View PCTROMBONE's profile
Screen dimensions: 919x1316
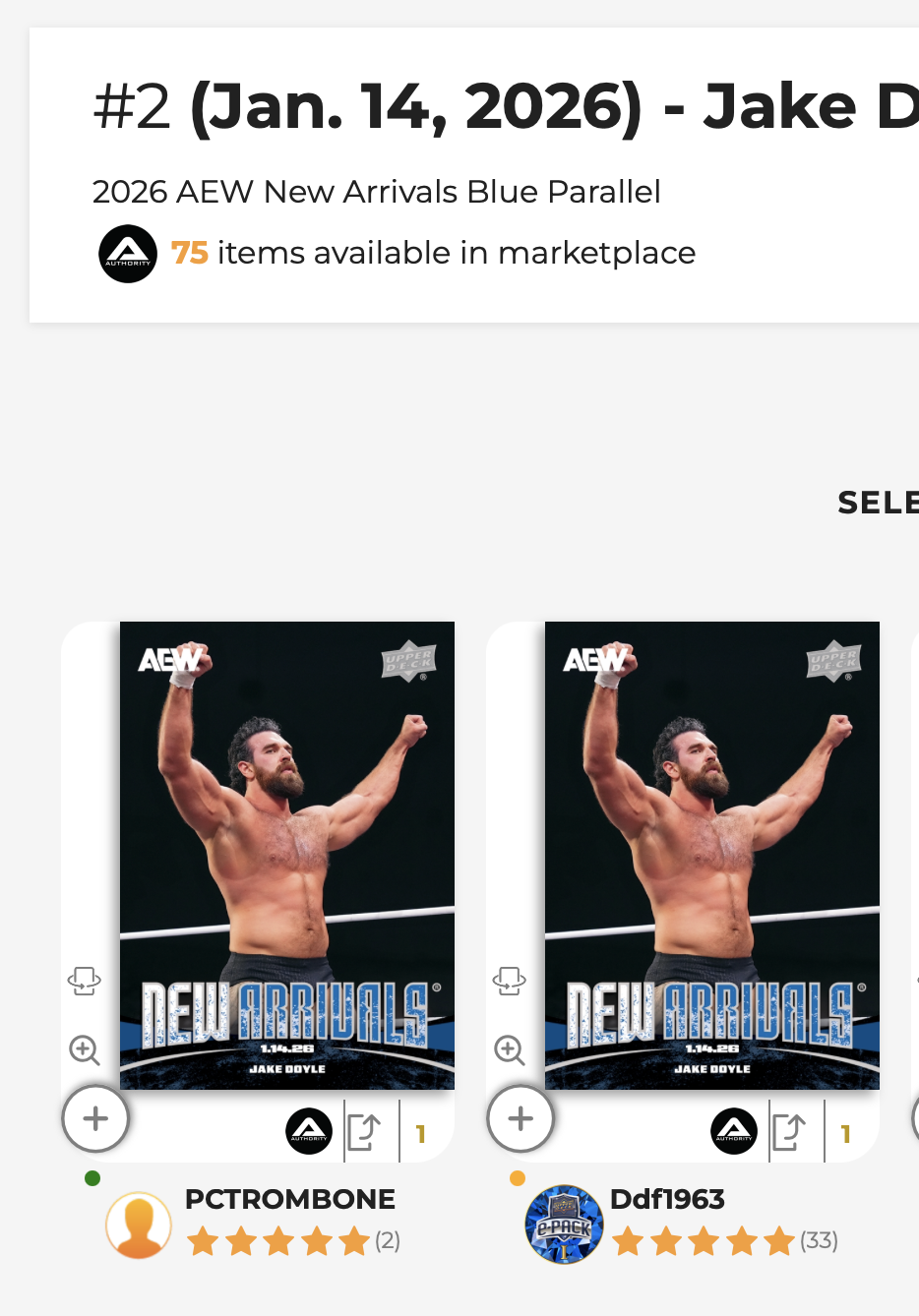[289, 1200]
